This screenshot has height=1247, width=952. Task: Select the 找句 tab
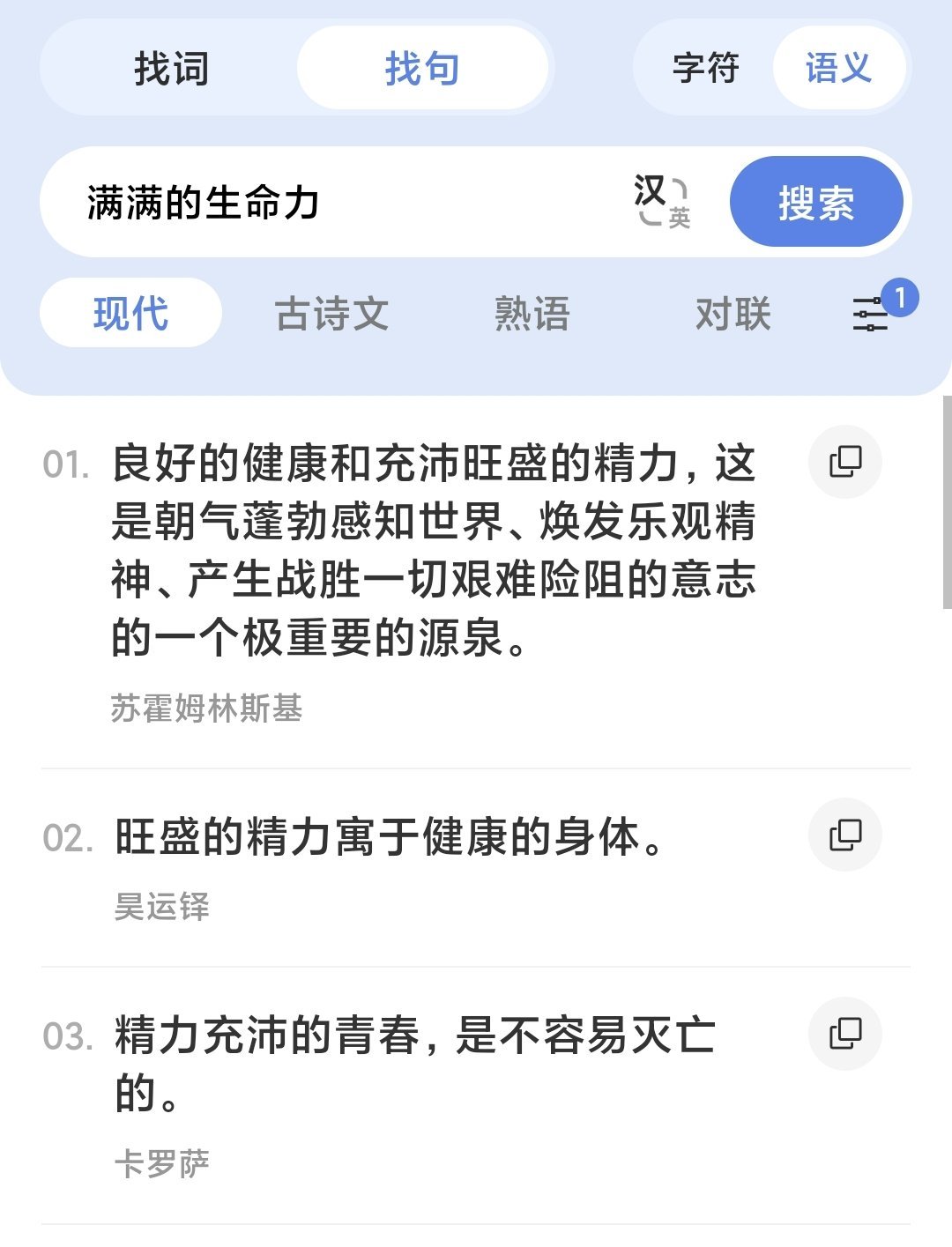[422, 69]
